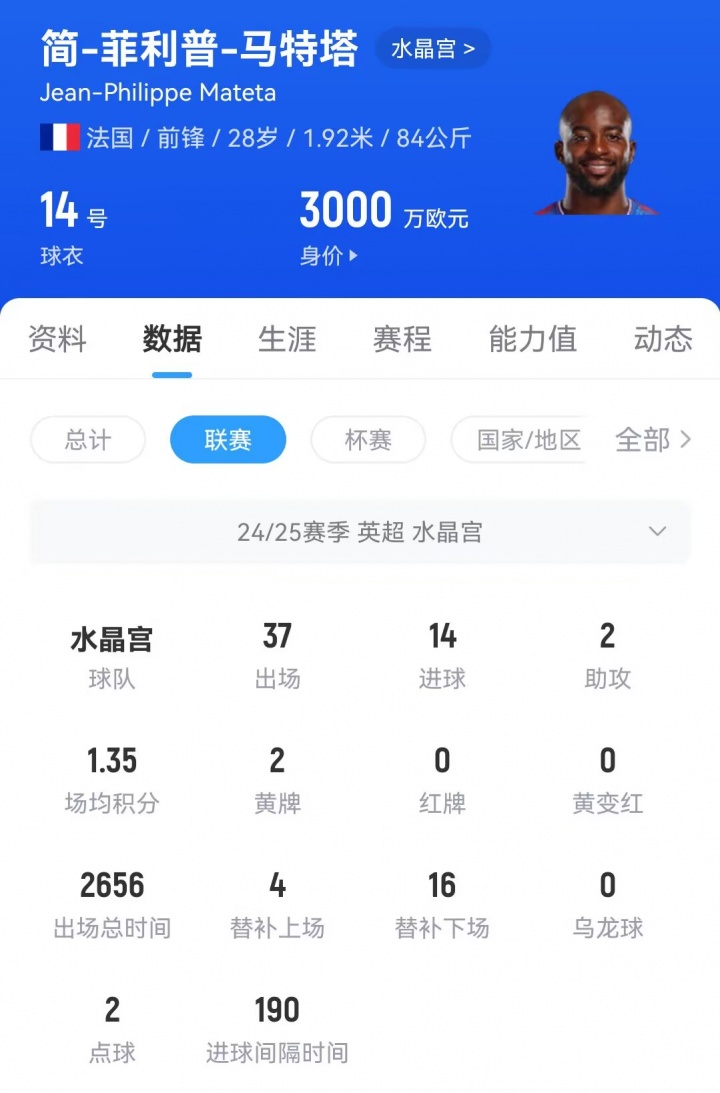Click the season dropdown chevron arrow
720x1093 pixels.
click(657, 532)
